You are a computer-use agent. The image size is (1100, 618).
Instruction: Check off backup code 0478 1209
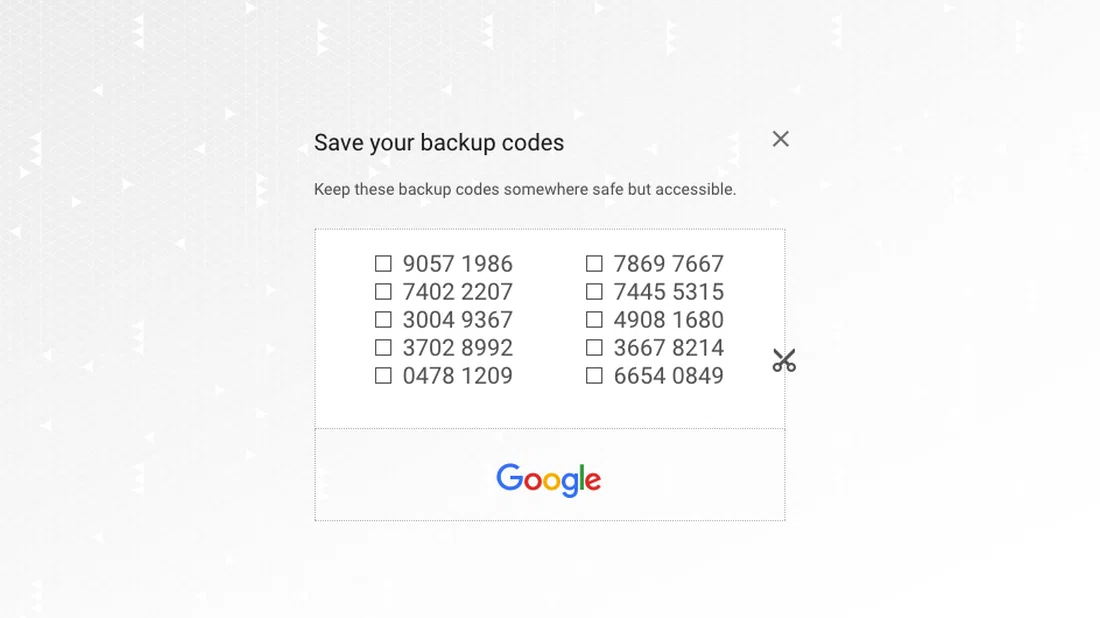(383, 376)
